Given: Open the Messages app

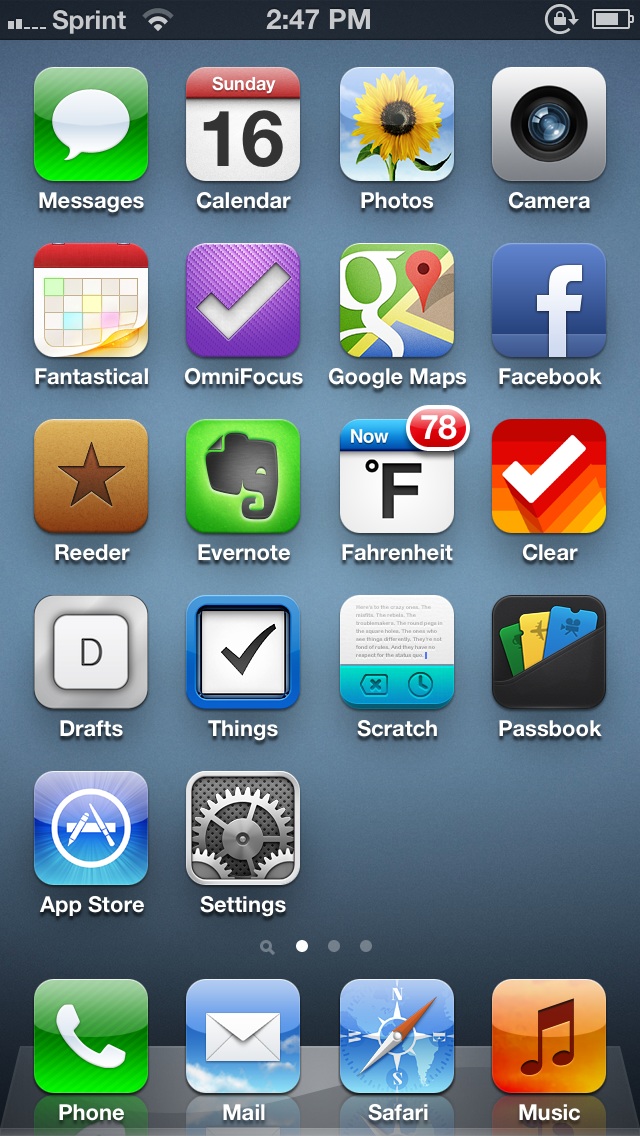Looking at the screenshot, I should (91, 124).
